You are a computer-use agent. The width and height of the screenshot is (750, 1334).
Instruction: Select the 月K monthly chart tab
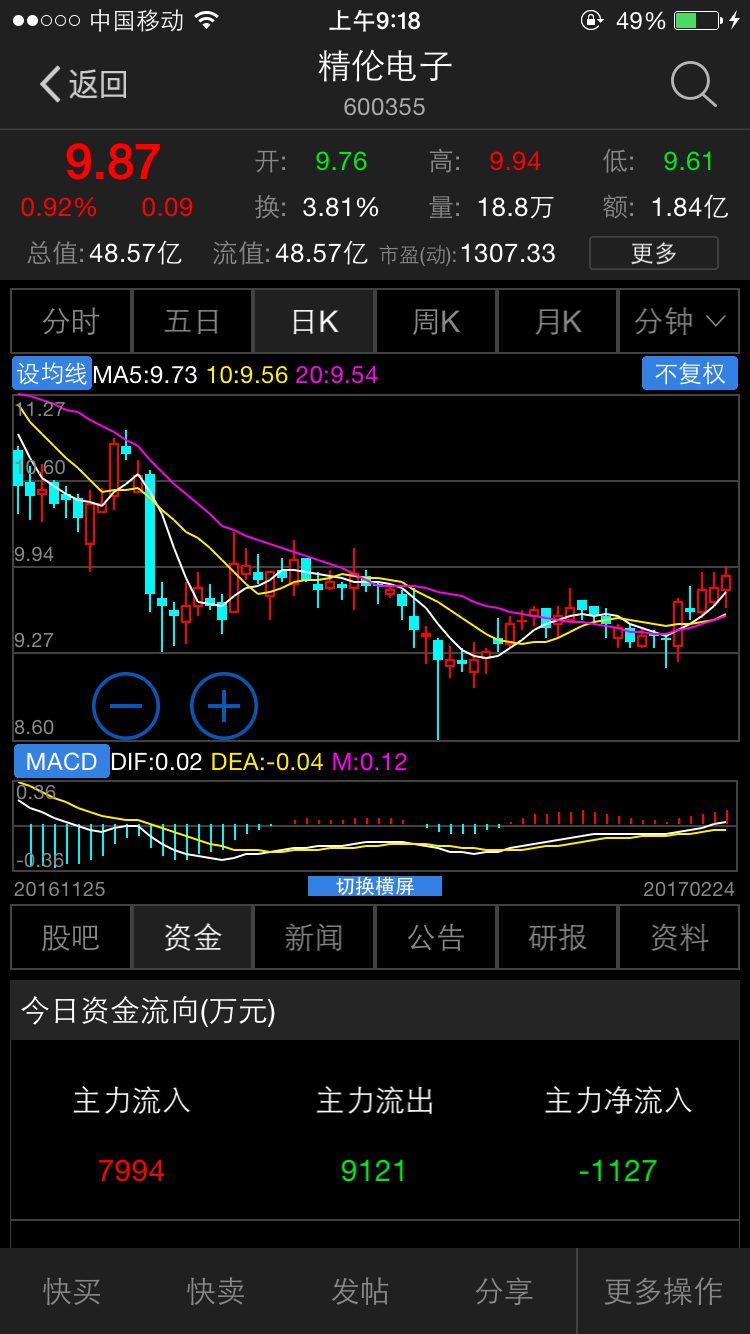pyautogui.click(x=558, y=321)
